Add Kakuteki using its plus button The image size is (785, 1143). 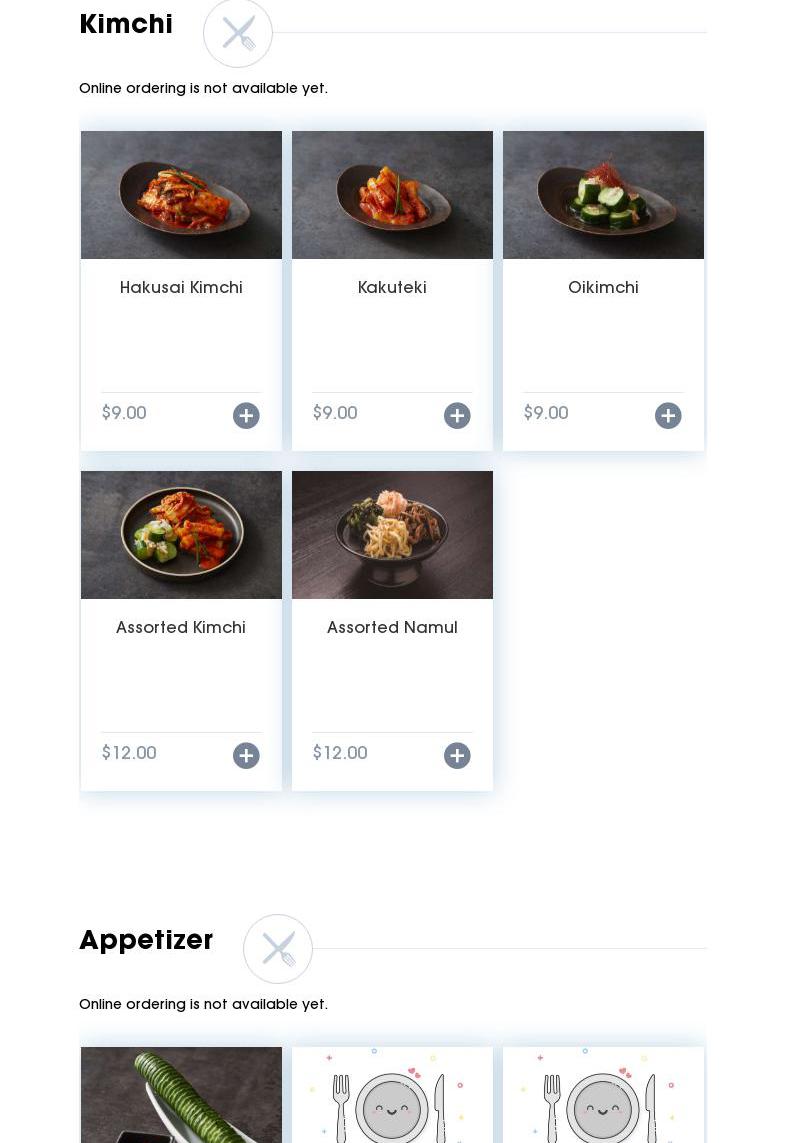click(457, 415)
